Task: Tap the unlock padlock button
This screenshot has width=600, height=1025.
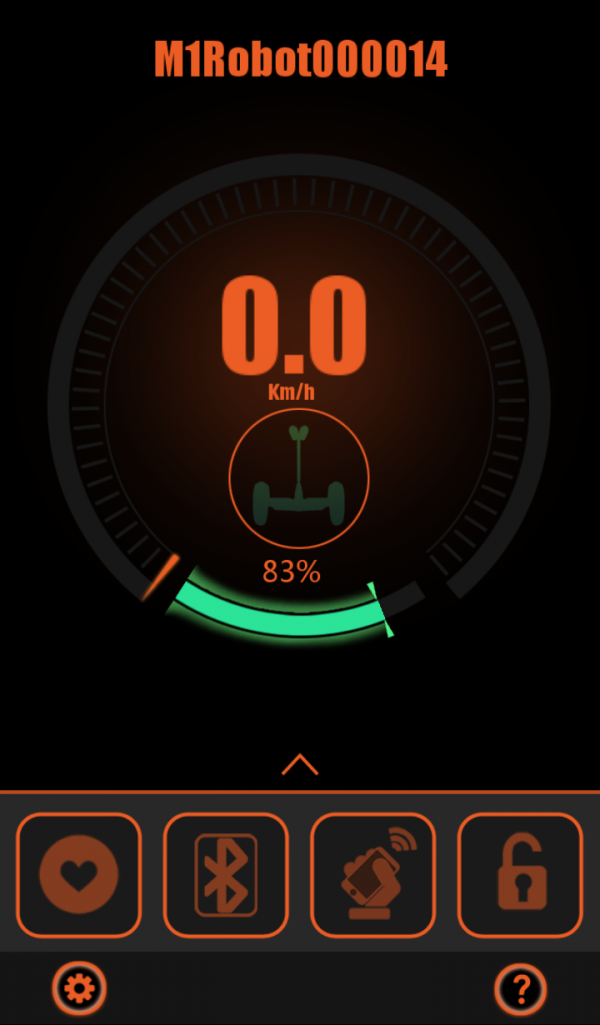Action: (x=520, y=875)
